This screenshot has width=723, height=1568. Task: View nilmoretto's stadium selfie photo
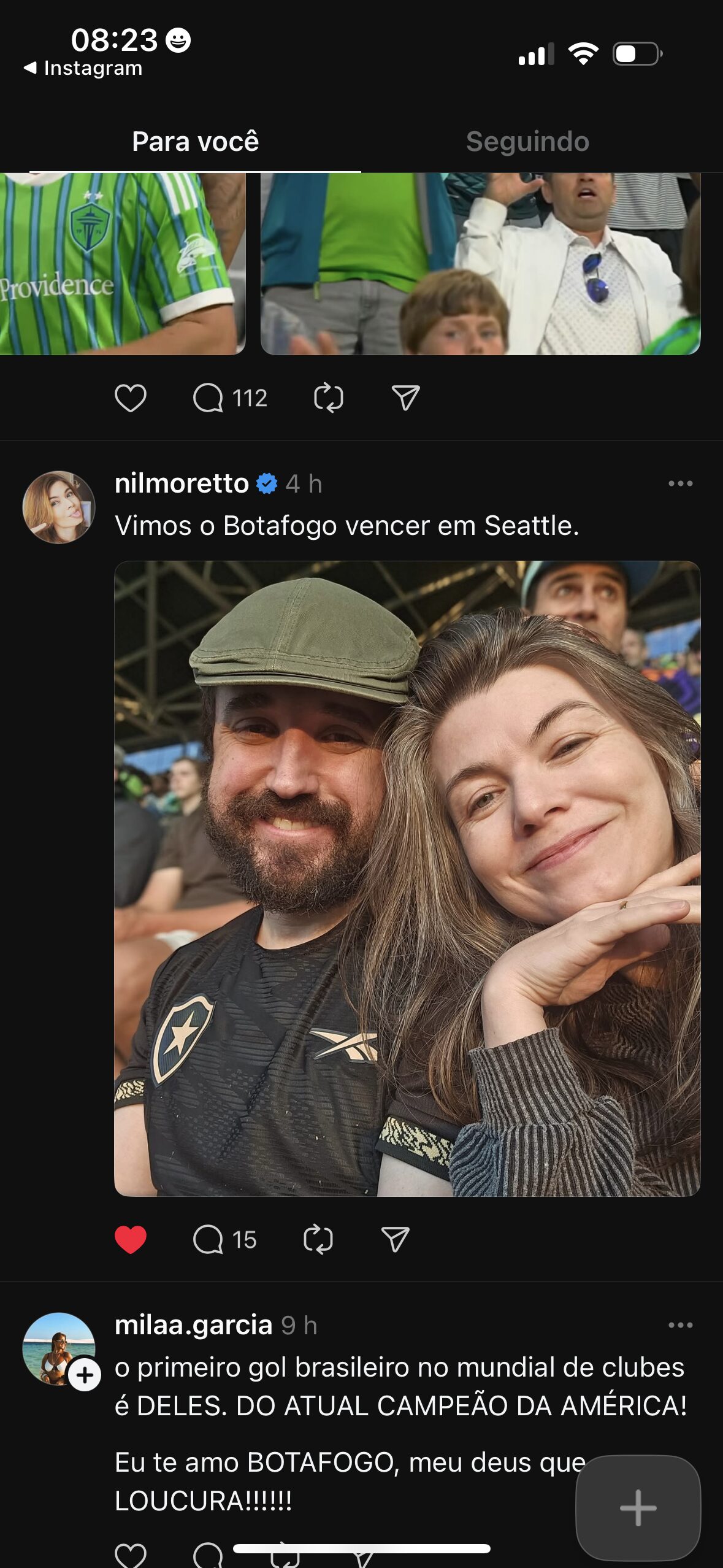[407, 878]
